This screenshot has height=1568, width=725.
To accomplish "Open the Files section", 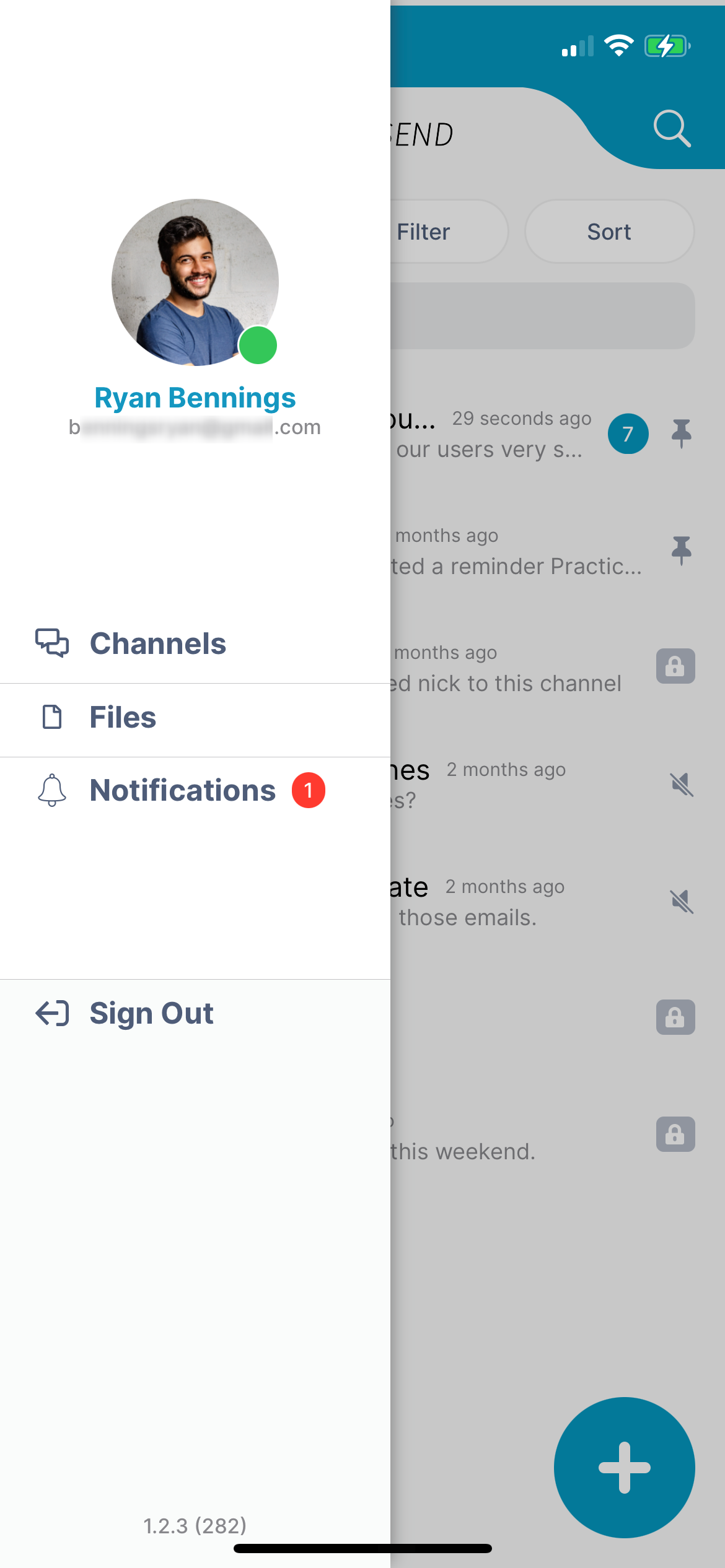I will [195, 718].
